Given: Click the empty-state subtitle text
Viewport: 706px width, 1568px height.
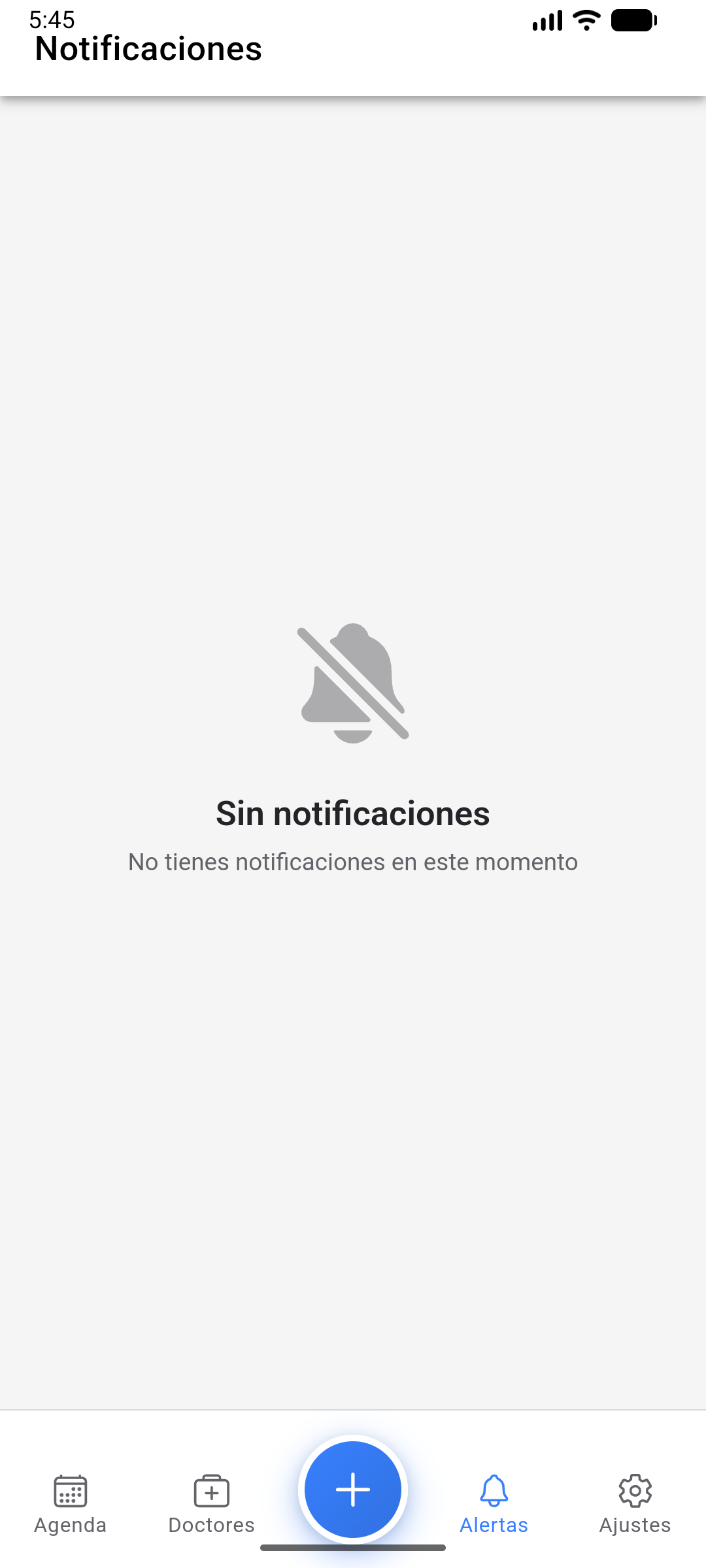Looking at the screenshot, I should [x=353, y=861].
